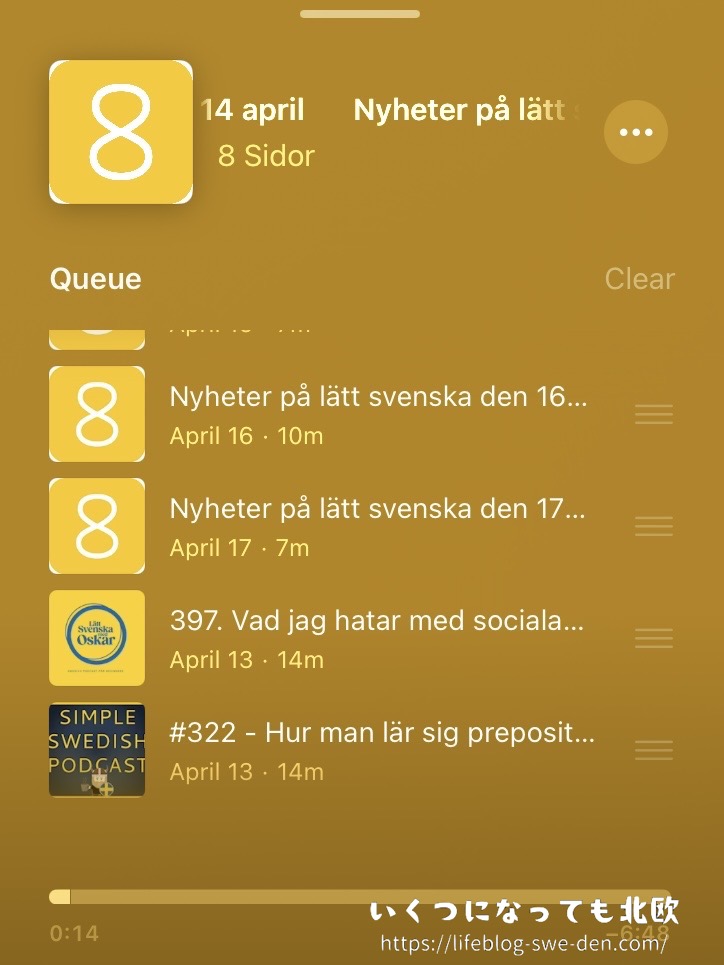The height and width of the screenshot is (965, 724).
Task: Tap the now-playing 8 Sidor artwork
Action: coord(121,132)
